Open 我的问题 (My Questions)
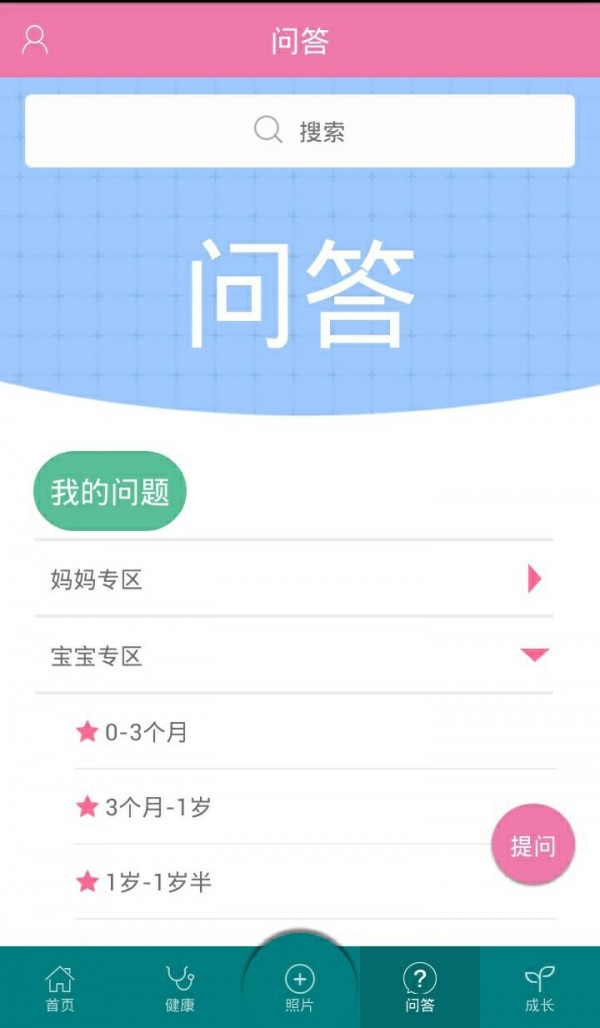Viewport: 600px width, 1028px height. click(x=110, y=491)
